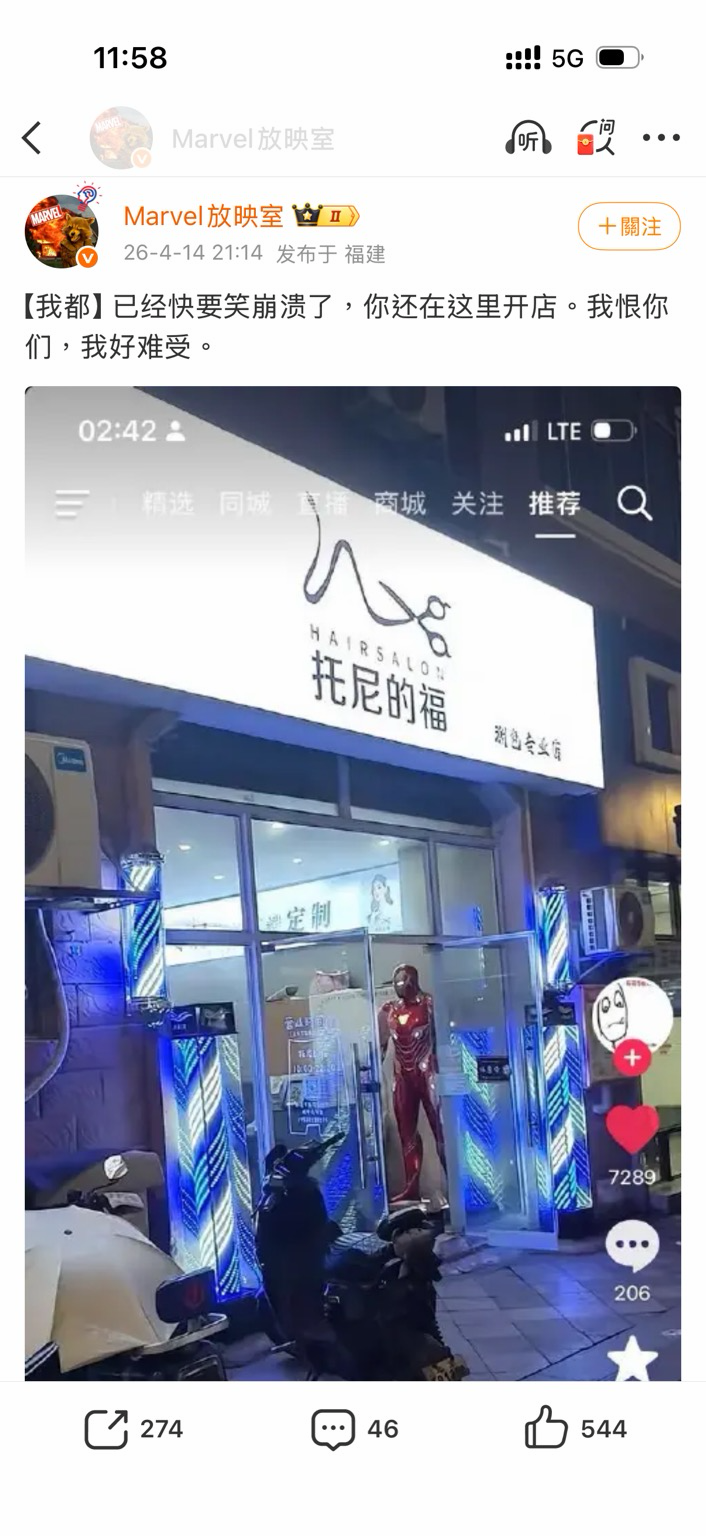
Task: Tap the red envelope ask icon
Action: click(596, 138)
